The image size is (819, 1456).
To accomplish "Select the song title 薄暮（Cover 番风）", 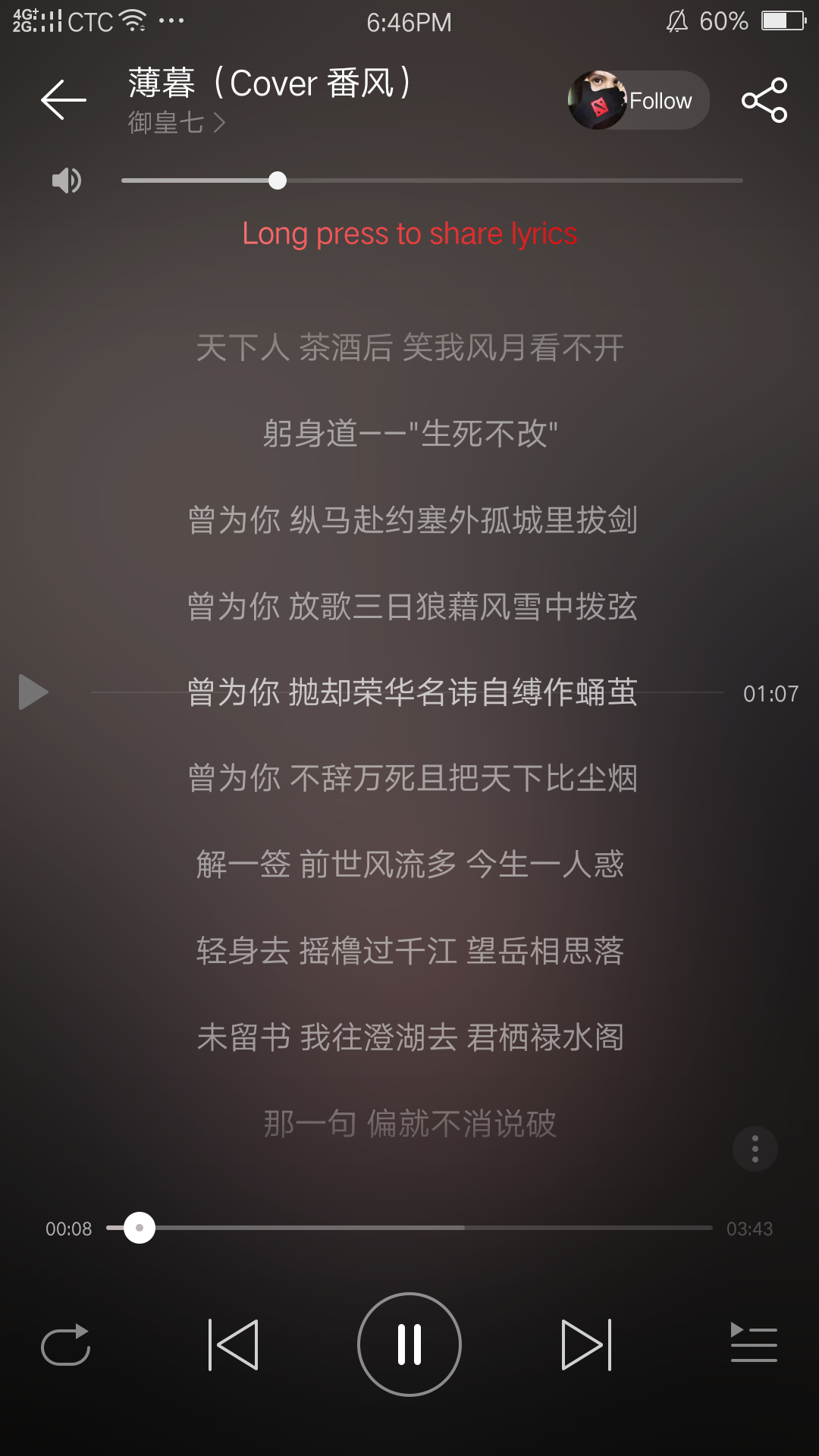I will click(x=268, y=83).
